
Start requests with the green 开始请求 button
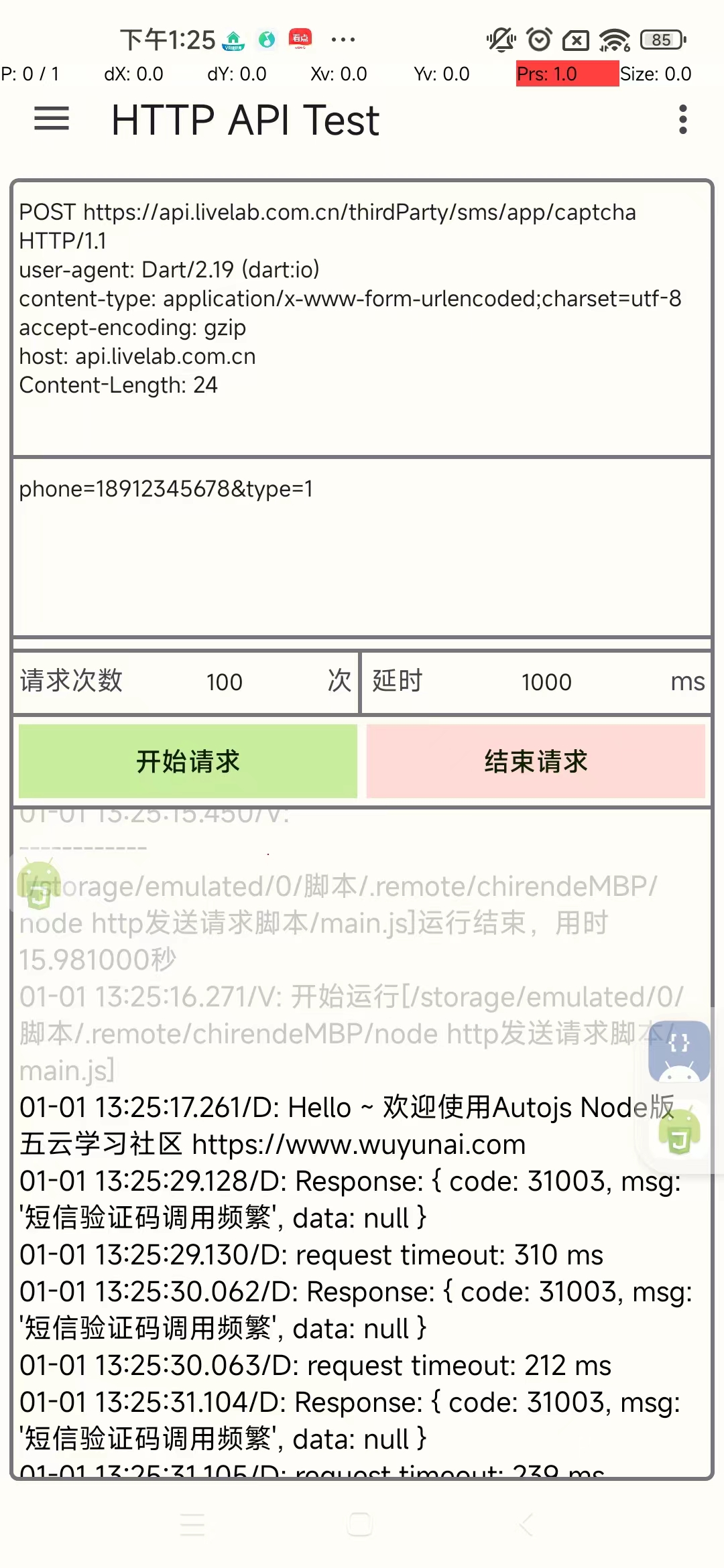188,761
